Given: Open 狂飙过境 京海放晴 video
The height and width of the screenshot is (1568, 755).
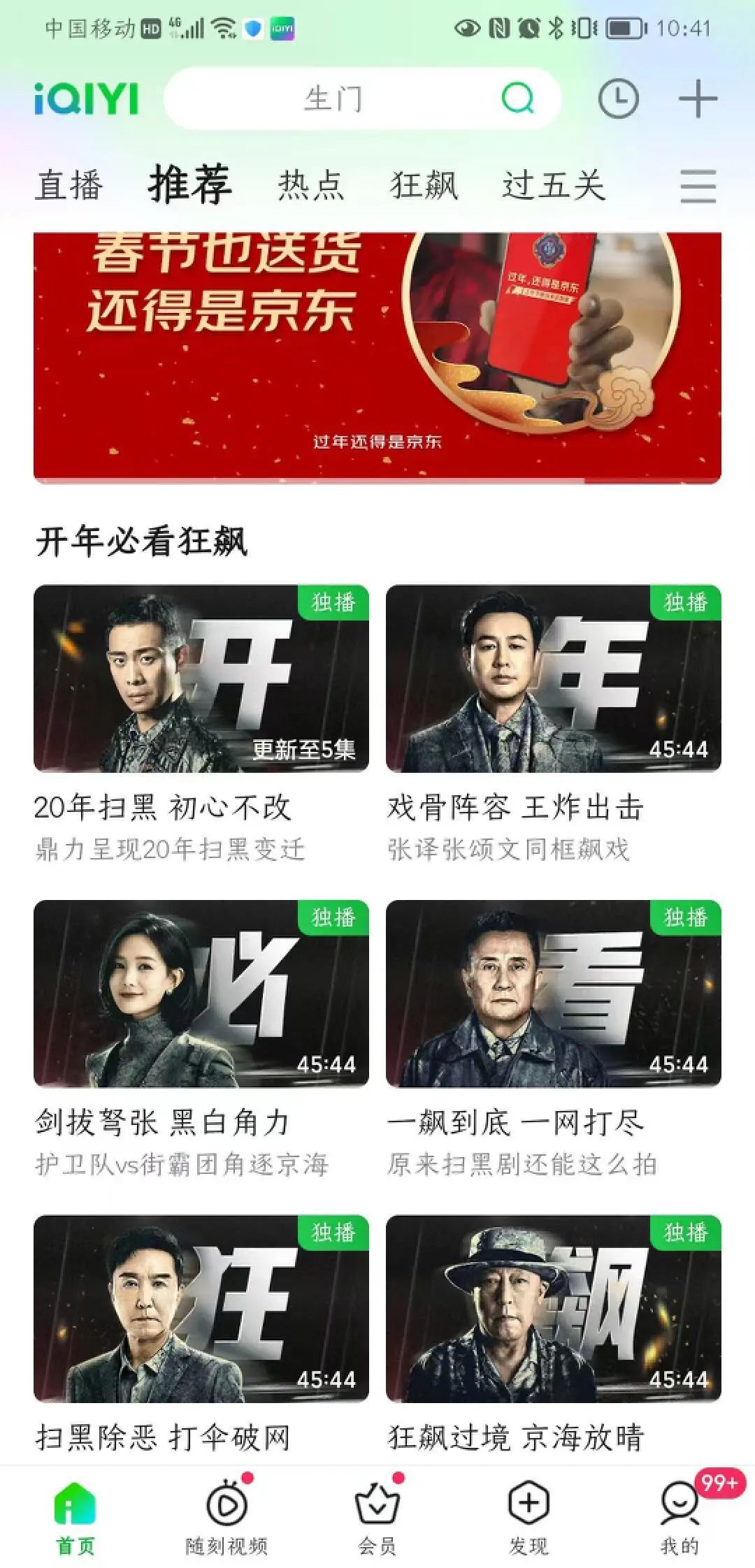Looking at the screenshot, I should click(x=553, y=1308).
